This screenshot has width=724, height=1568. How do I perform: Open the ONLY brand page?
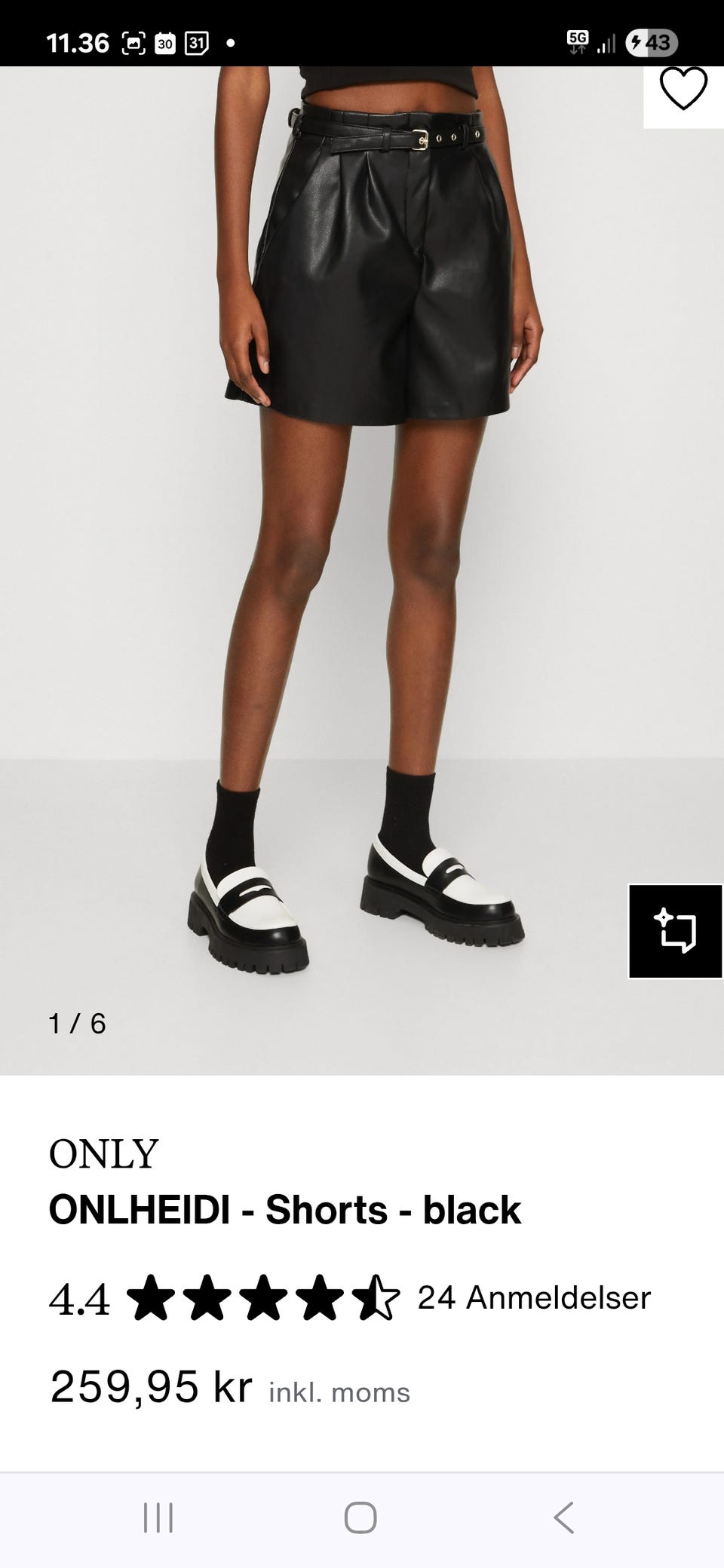pyautogui.click(x=103, y=1153)
